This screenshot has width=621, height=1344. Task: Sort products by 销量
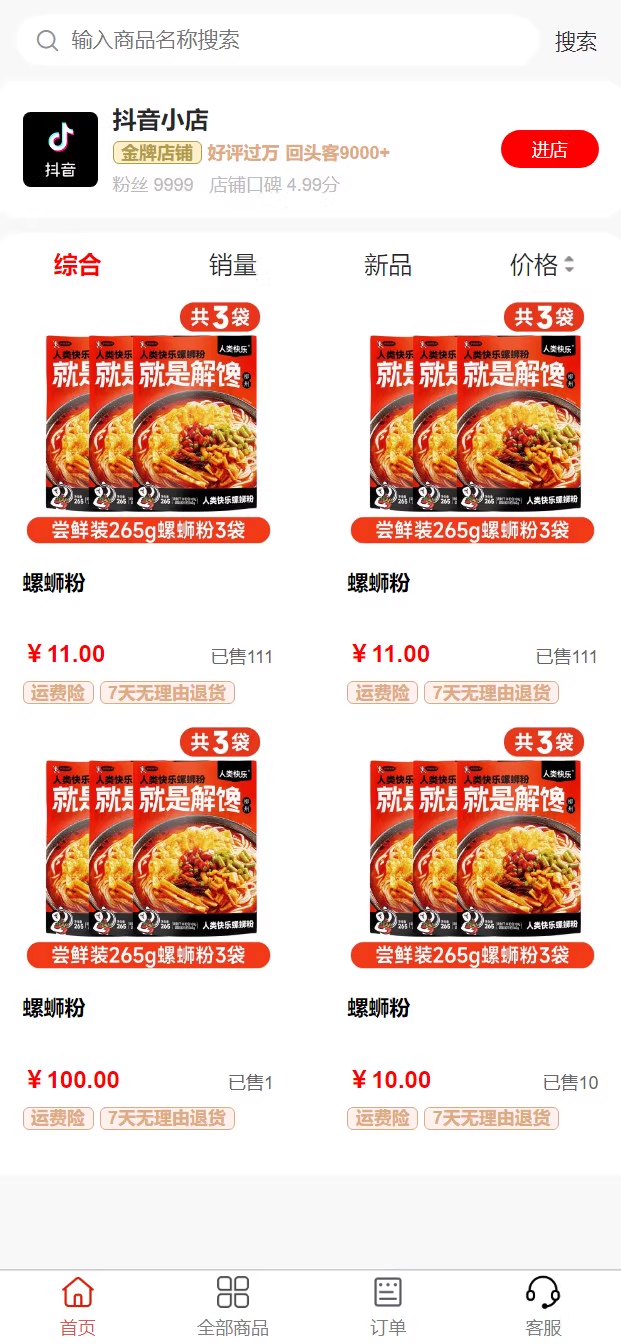coord(233,265)
